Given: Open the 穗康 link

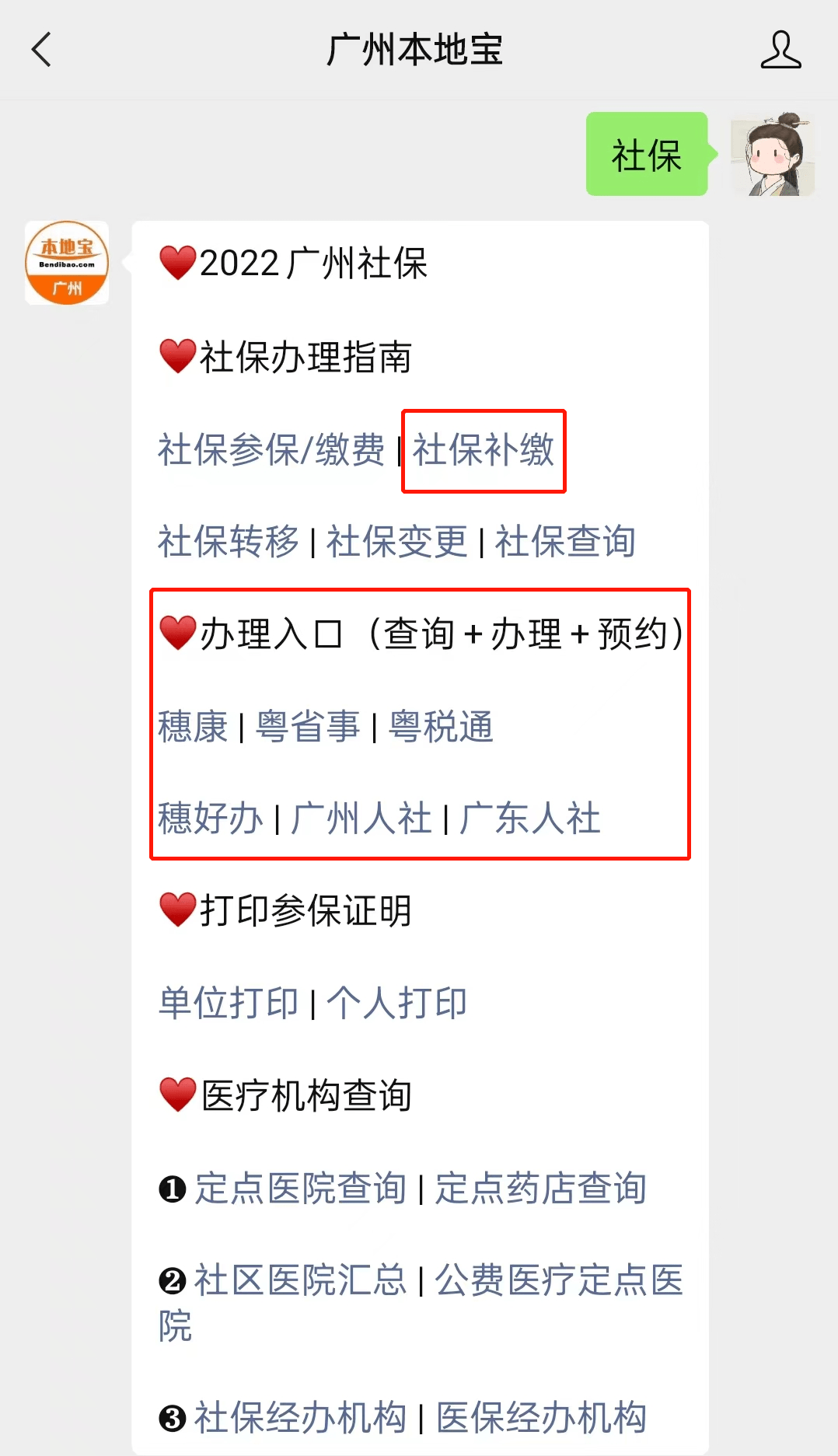Looking at the screenshot, I should pyautogui.click(x=193, y=727).
